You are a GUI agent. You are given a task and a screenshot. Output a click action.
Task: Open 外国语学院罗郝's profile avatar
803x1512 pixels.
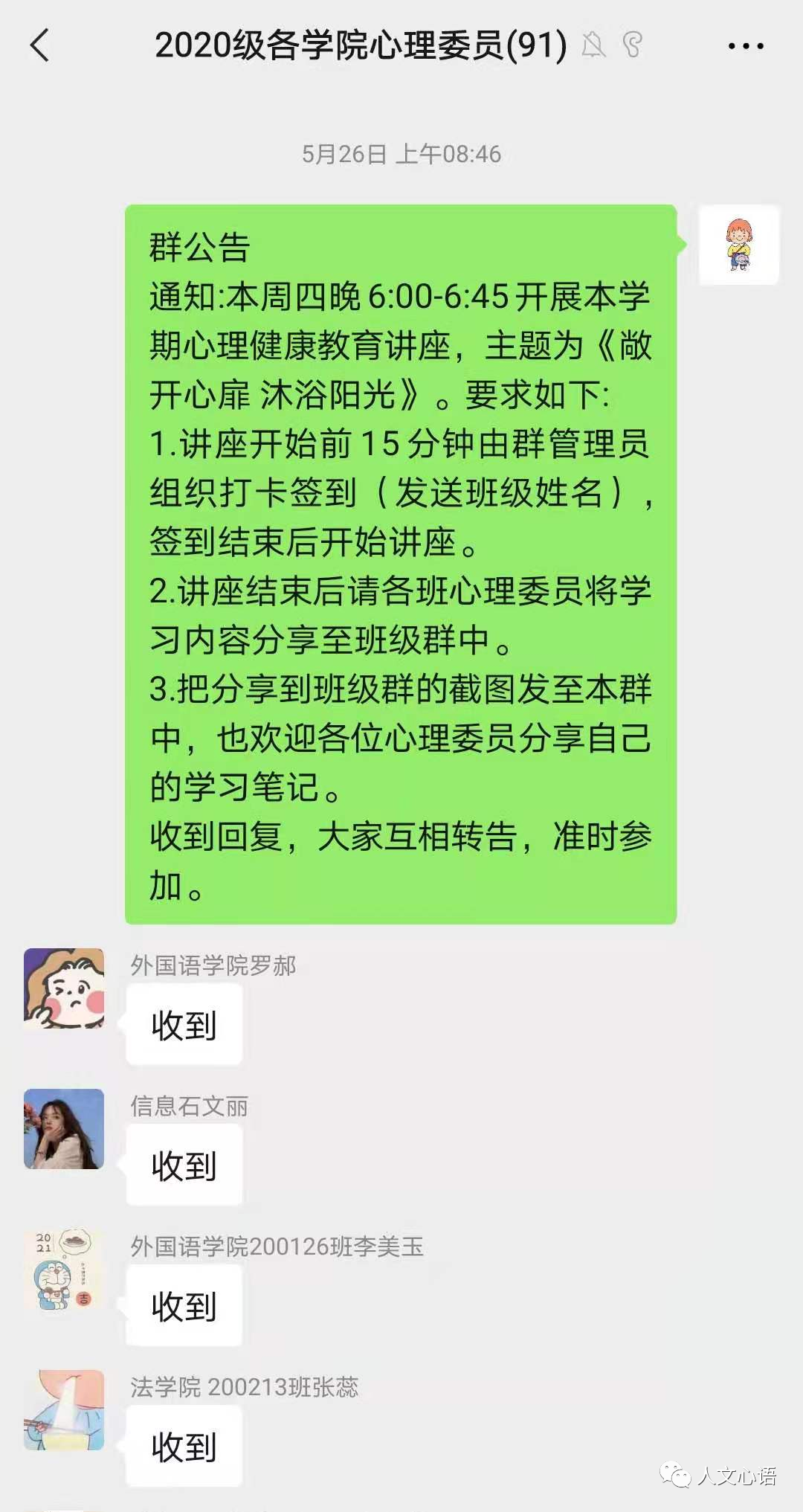pos(64,988)
